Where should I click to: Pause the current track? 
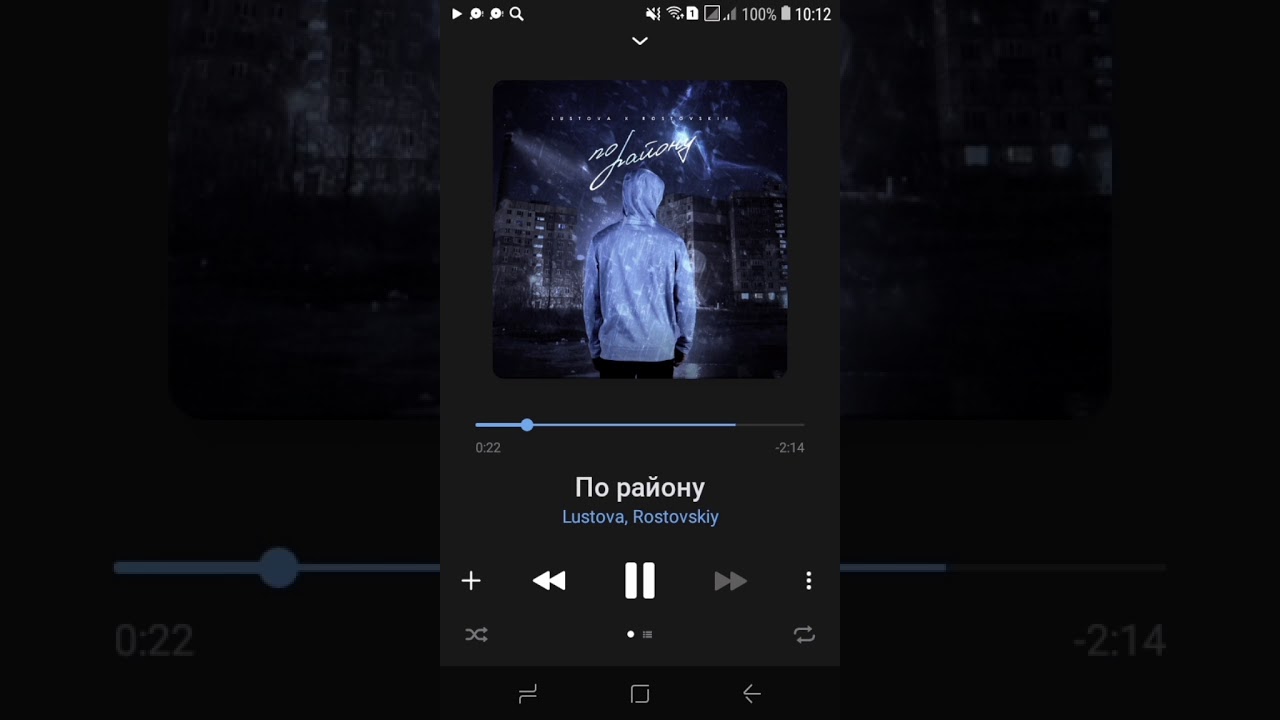pyautogui.click(x=640, y=580)
